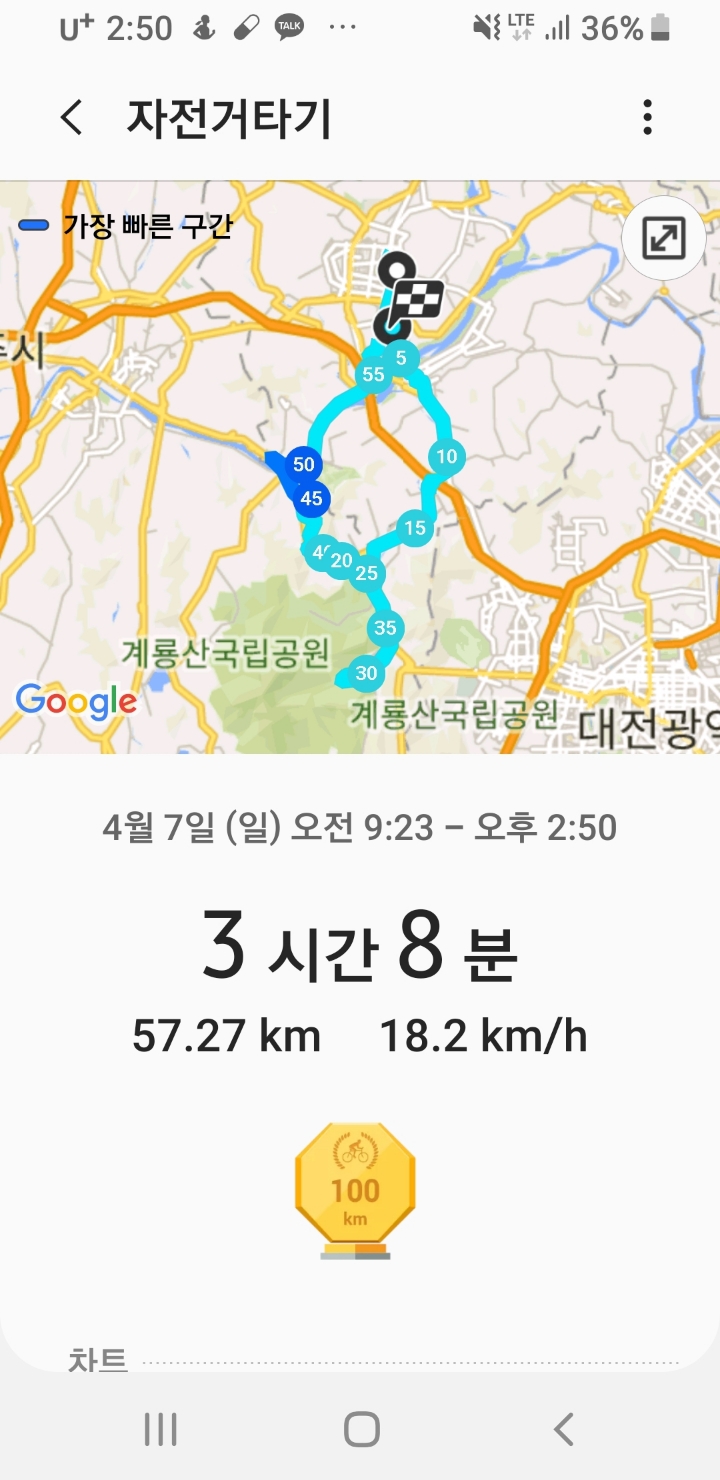
Task: Open recent apps from navigation bar
Action: 160,1429
